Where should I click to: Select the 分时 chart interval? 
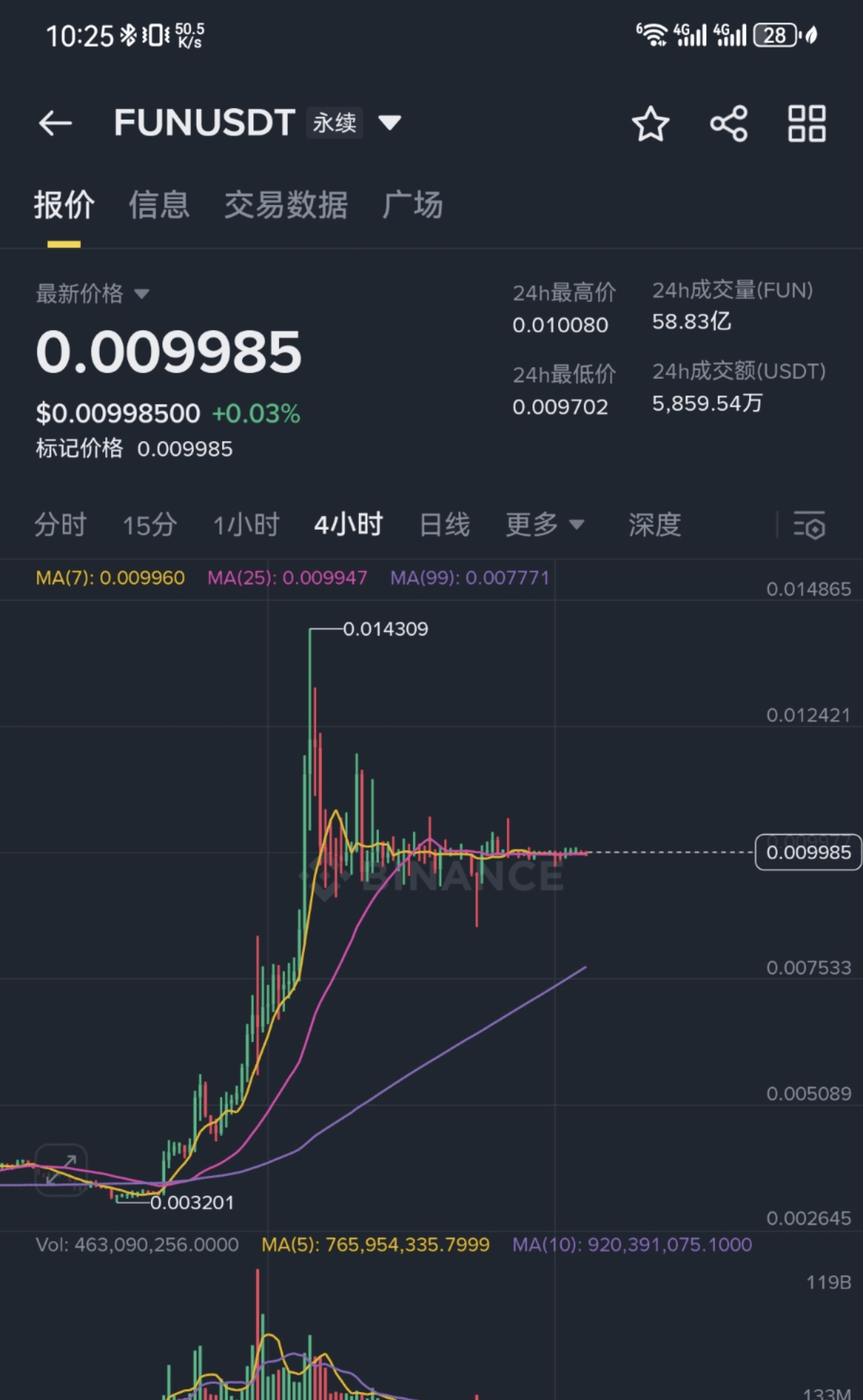[61, 525]
